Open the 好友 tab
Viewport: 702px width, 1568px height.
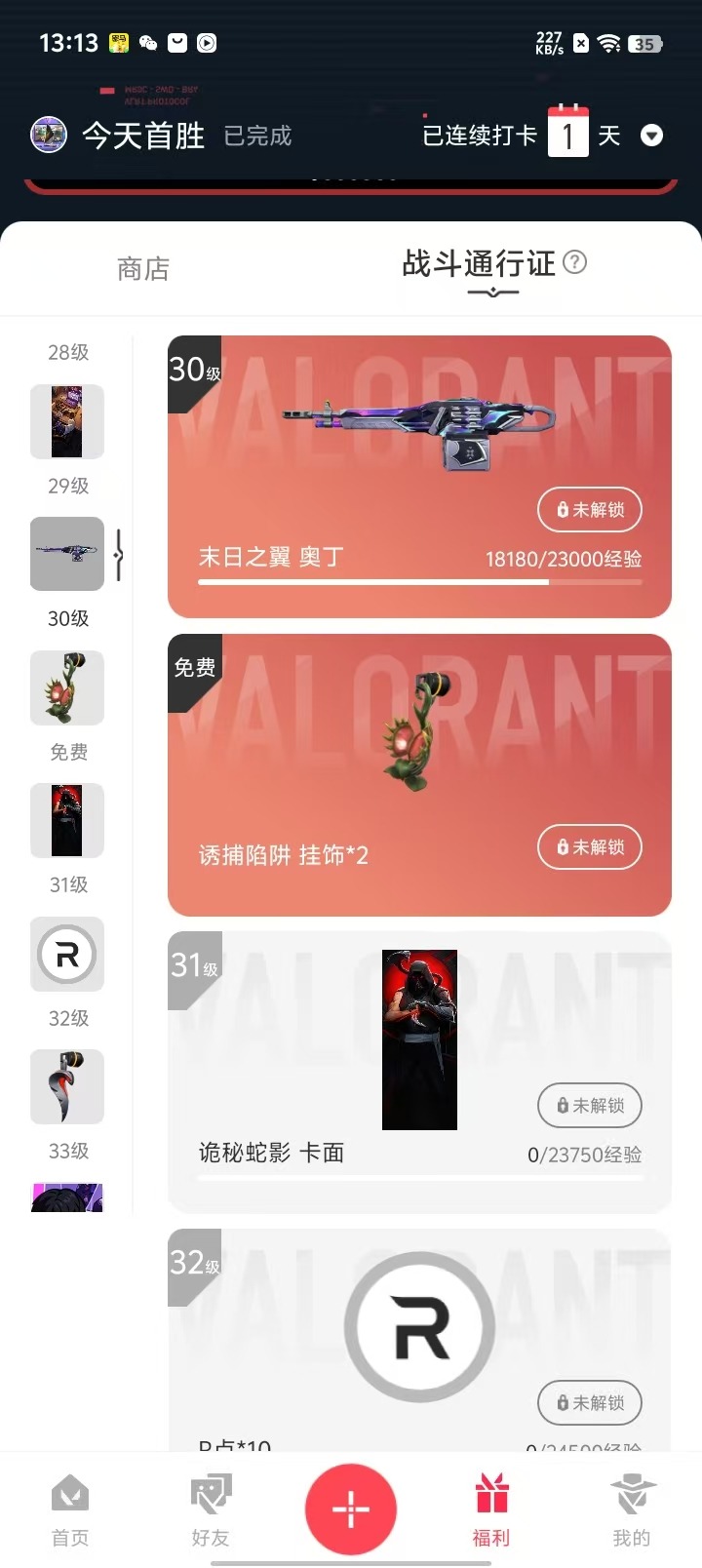(x=211, y=1509)
